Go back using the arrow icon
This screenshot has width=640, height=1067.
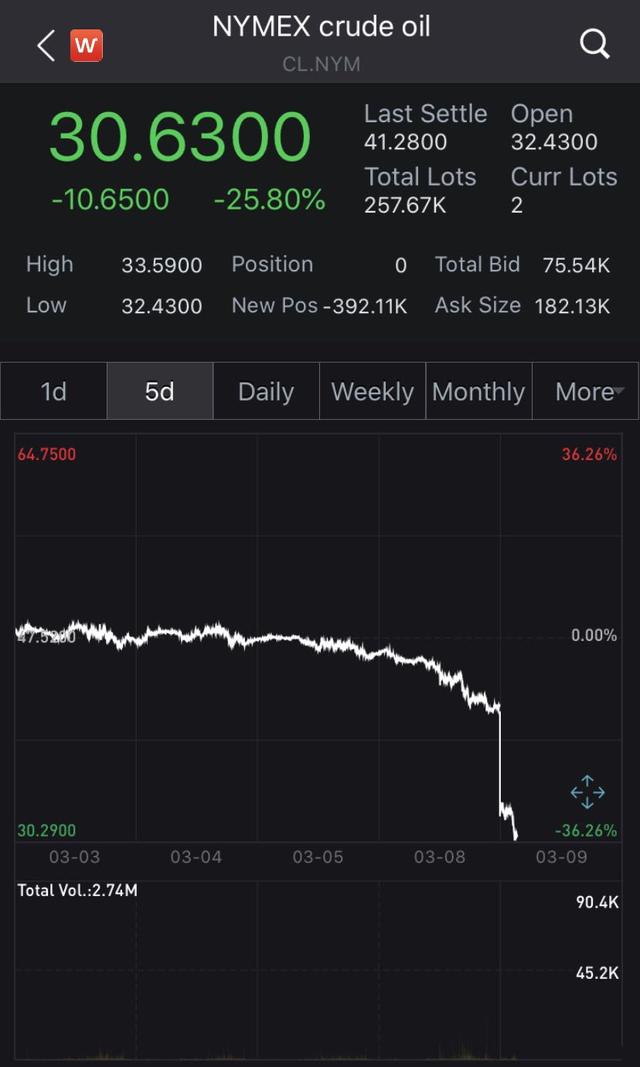click(46, 45)
